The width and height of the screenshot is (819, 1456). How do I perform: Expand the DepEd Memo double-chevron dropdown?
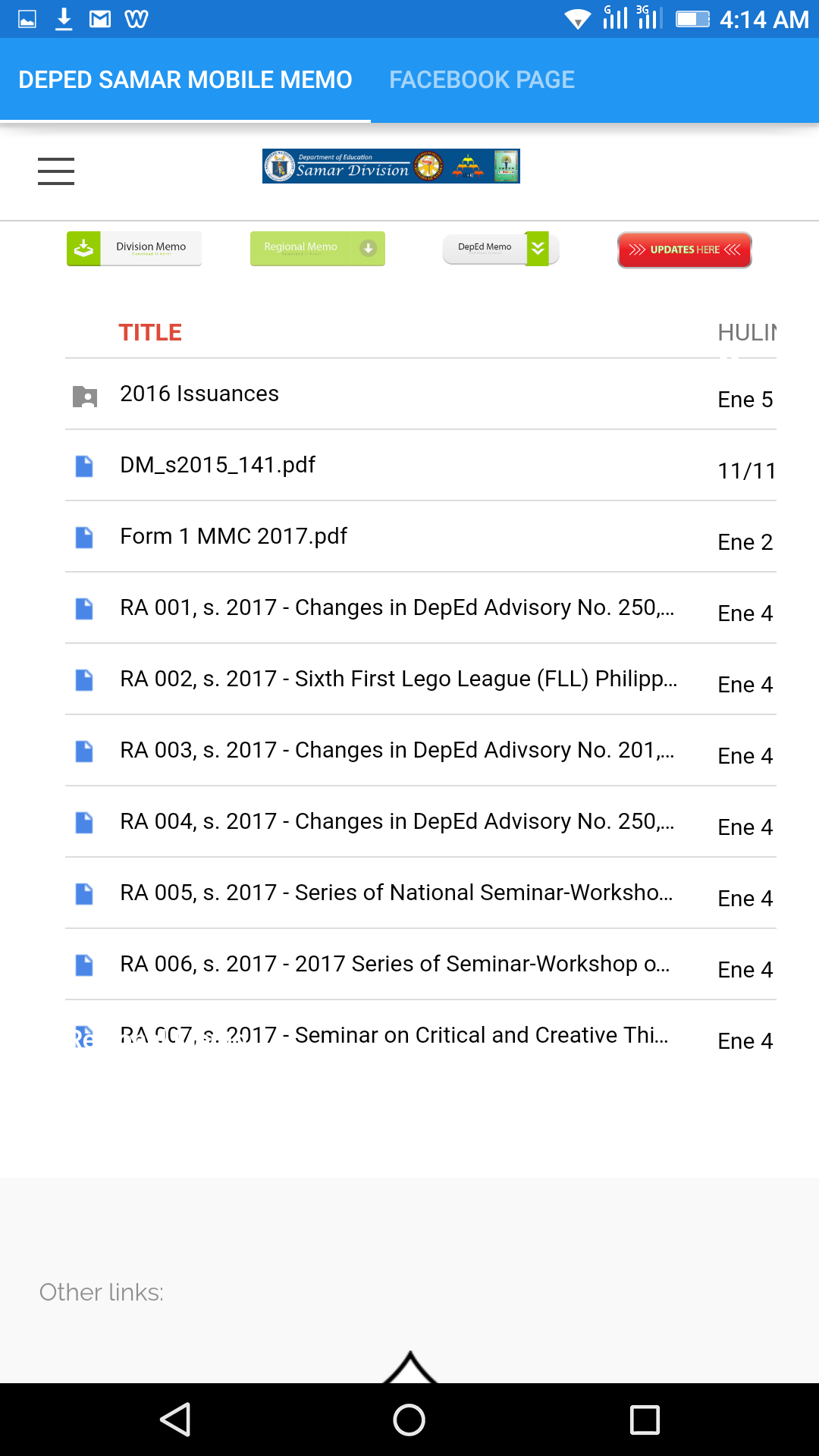click(538, 247)
